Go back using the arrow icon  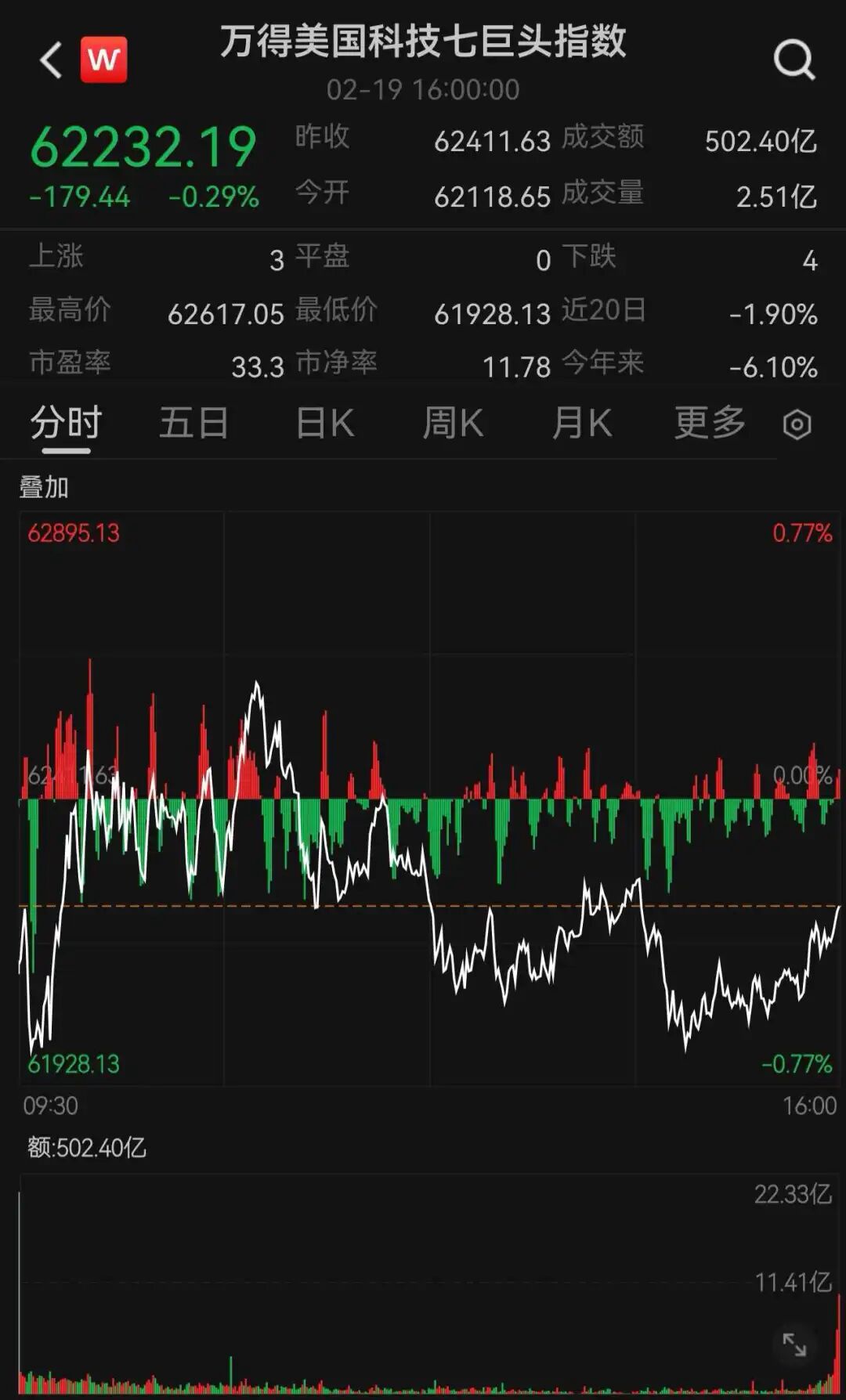coord(52,60)
